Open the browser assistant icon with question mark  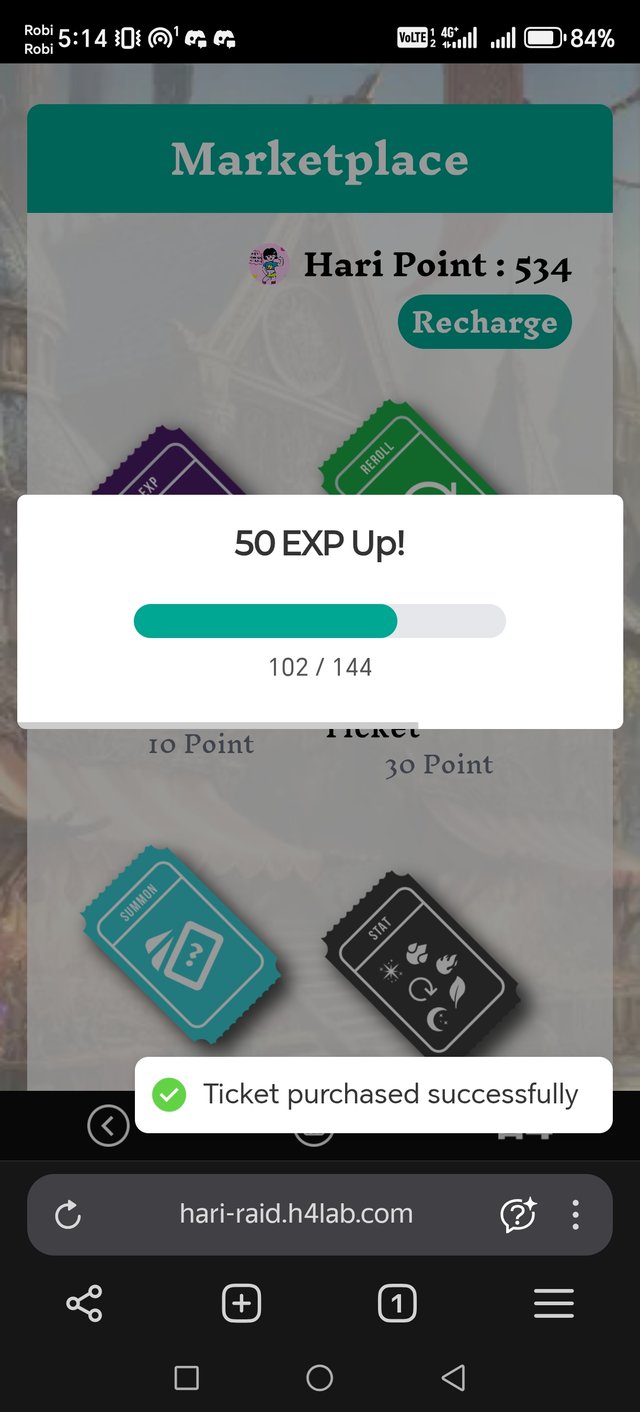[518, 1215]
